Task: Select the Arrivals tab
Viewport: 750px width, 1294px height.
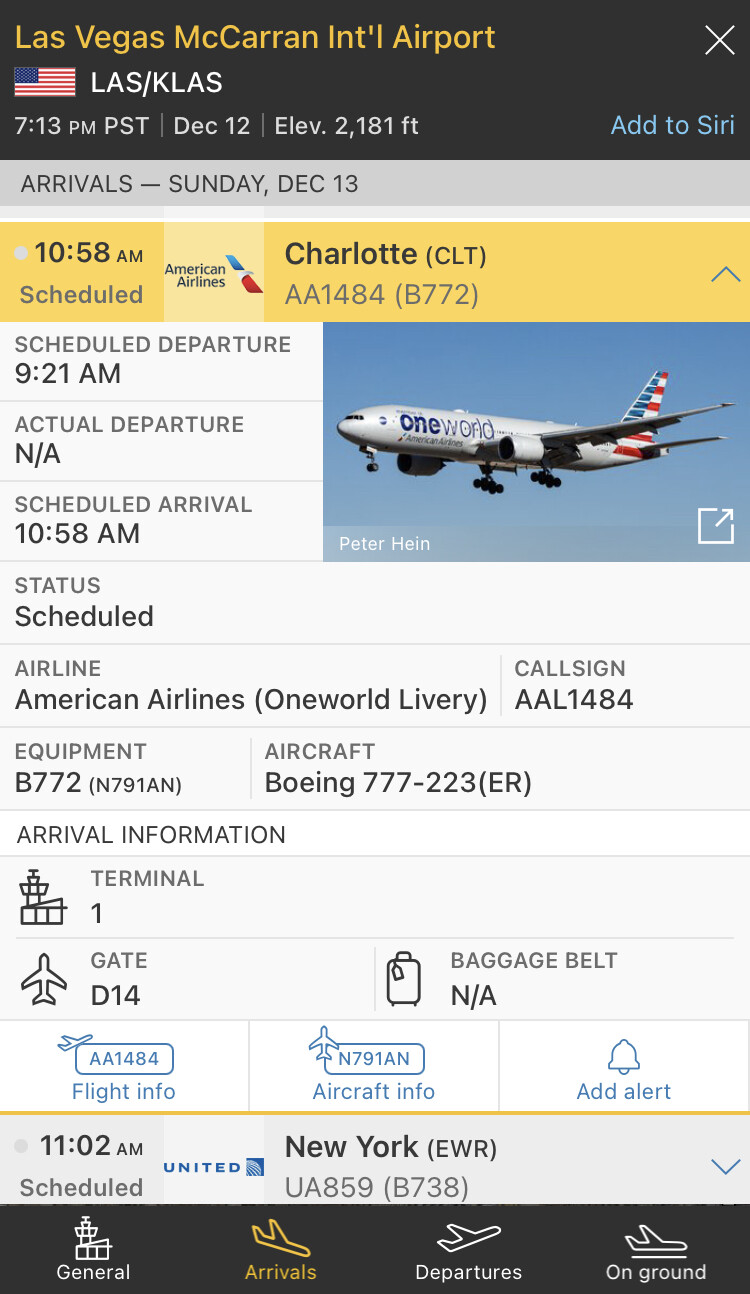Action: click(281, 1250)
